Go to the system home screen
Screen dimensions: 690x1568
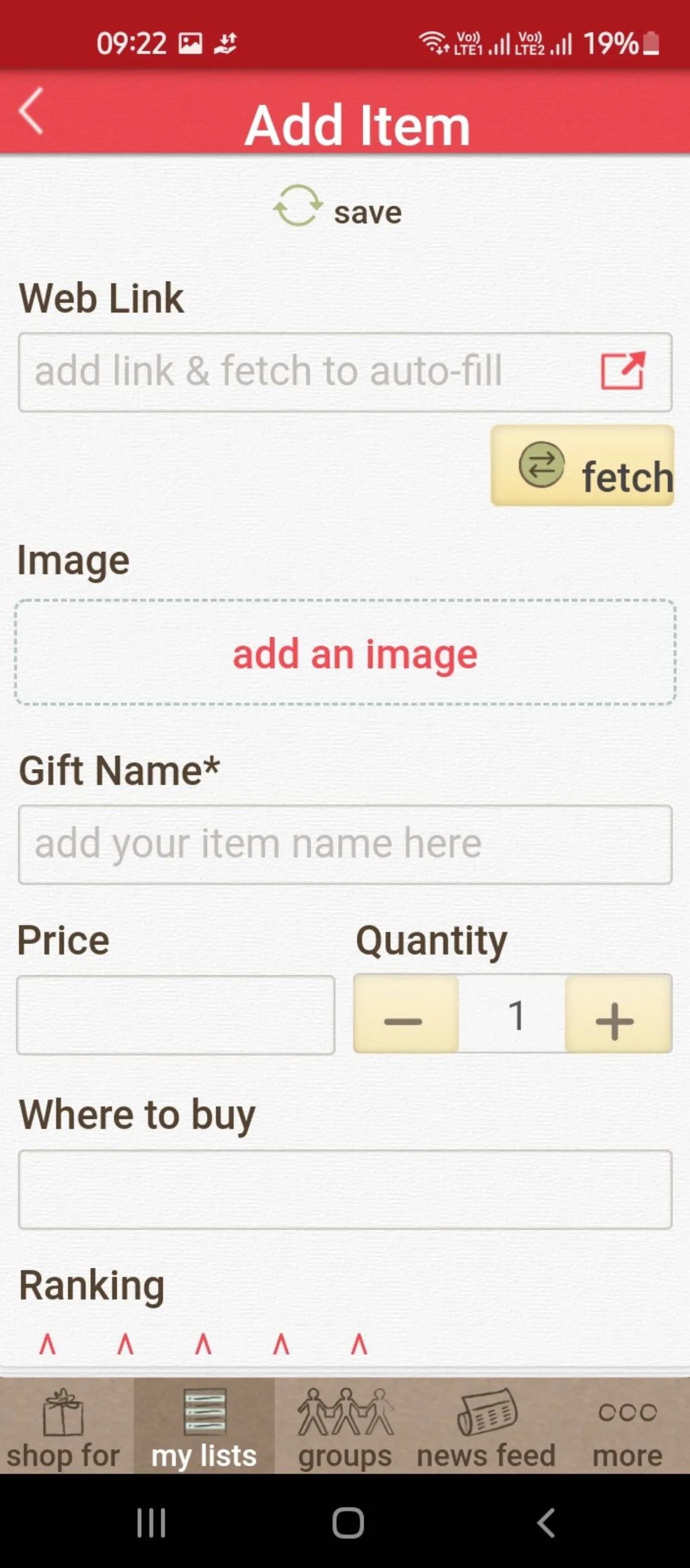pos(348,1522)
